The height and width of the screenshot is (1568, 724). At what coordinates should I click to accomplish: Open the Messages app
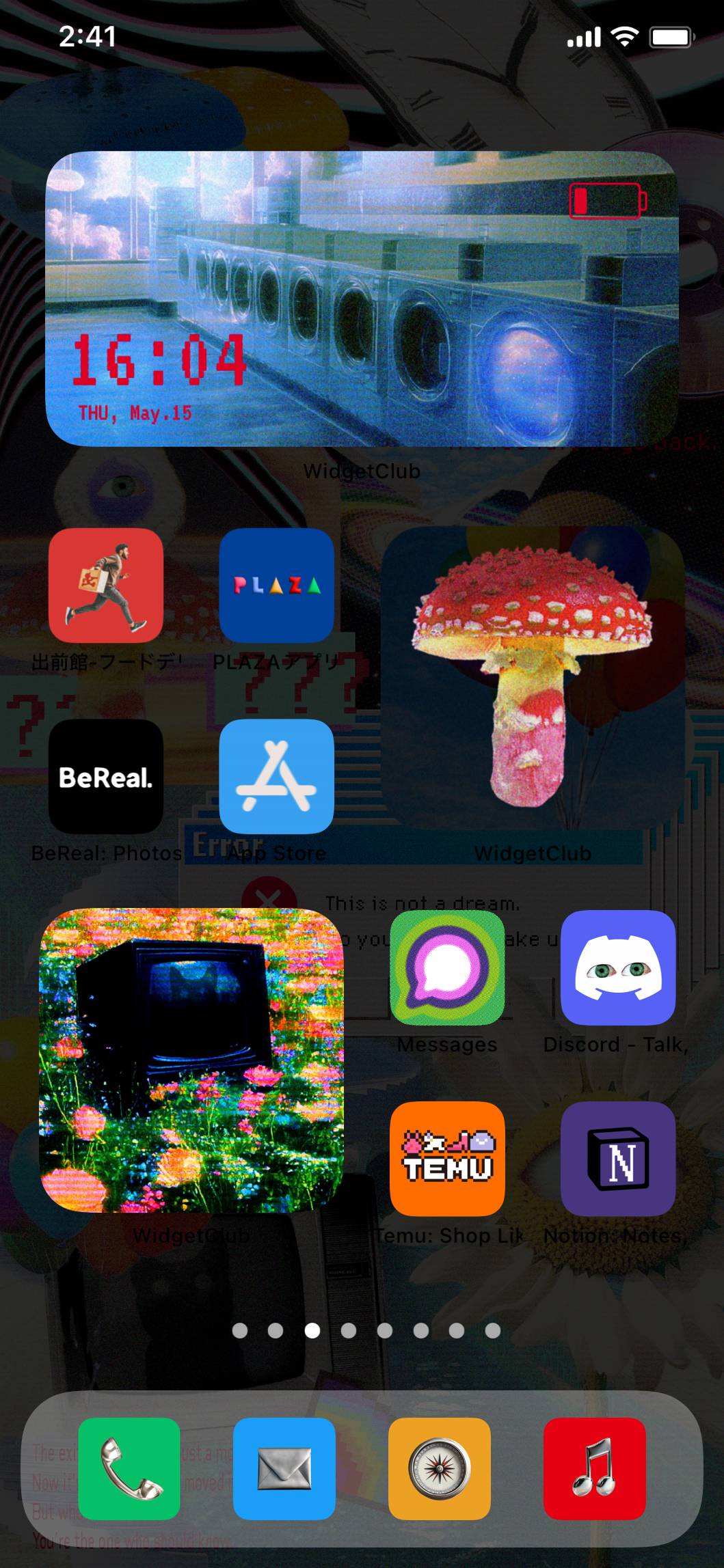[x=447, y=967]
